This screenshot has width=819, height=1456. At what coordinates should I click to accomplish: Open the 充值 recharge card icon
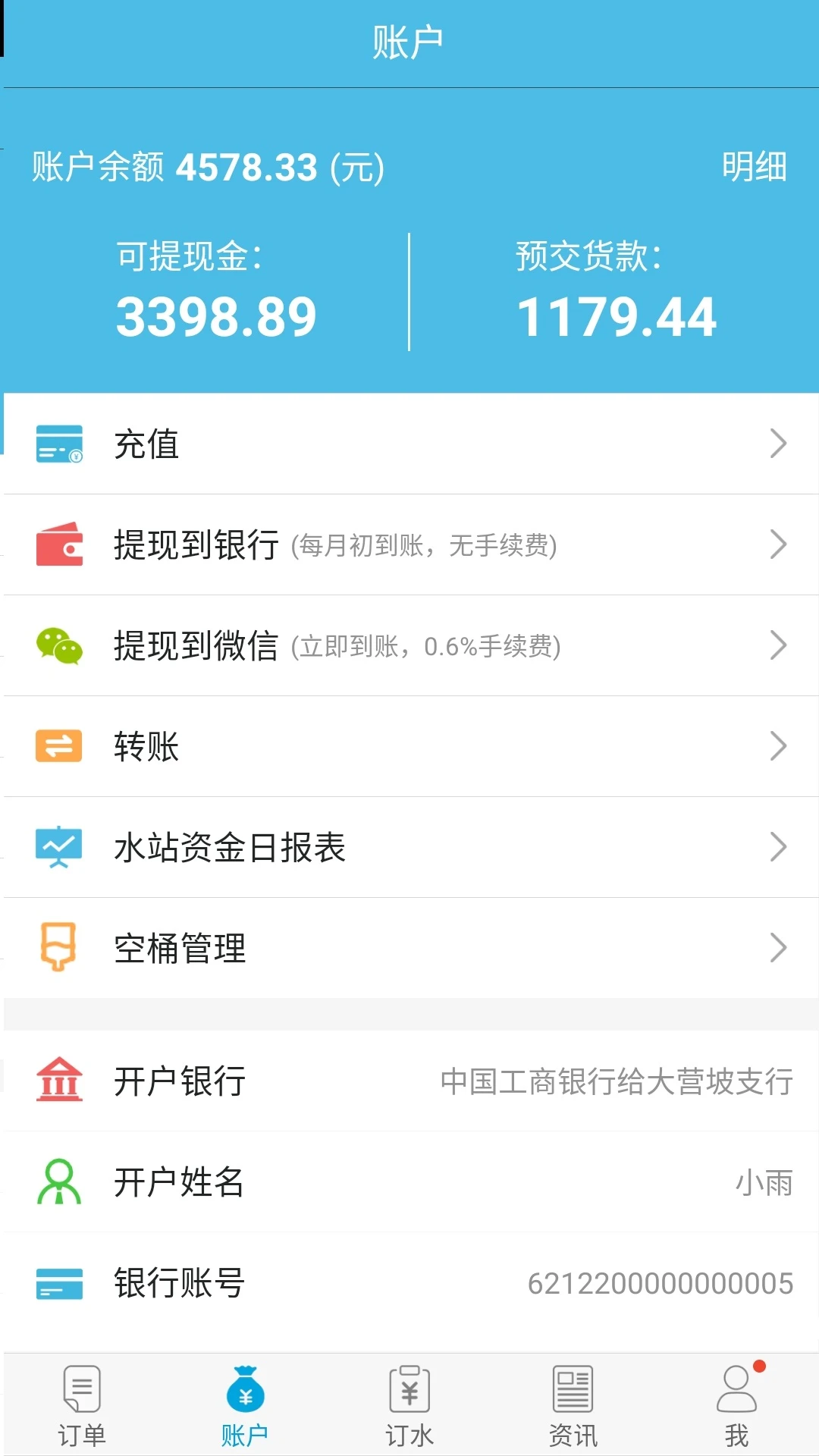pyautogui.click(x=59, y=443)
